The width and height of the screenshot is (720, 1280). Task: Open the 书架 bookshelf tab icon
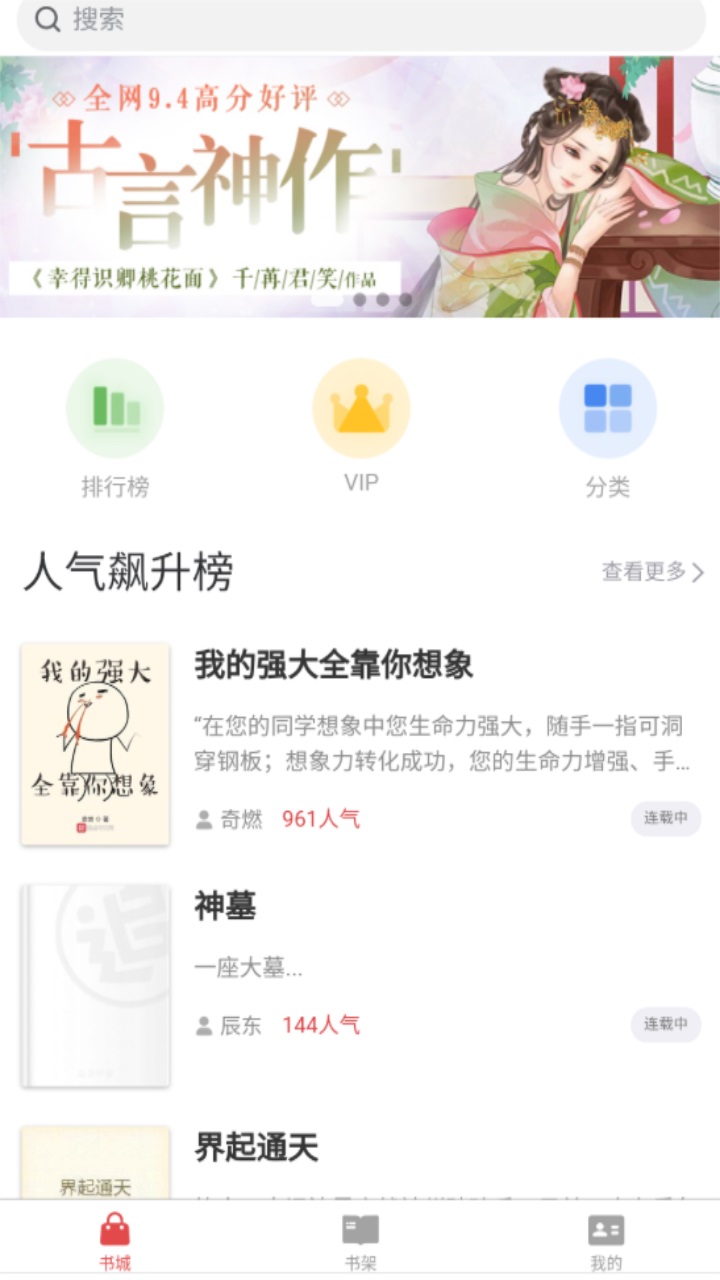(x=360, y=1228)
